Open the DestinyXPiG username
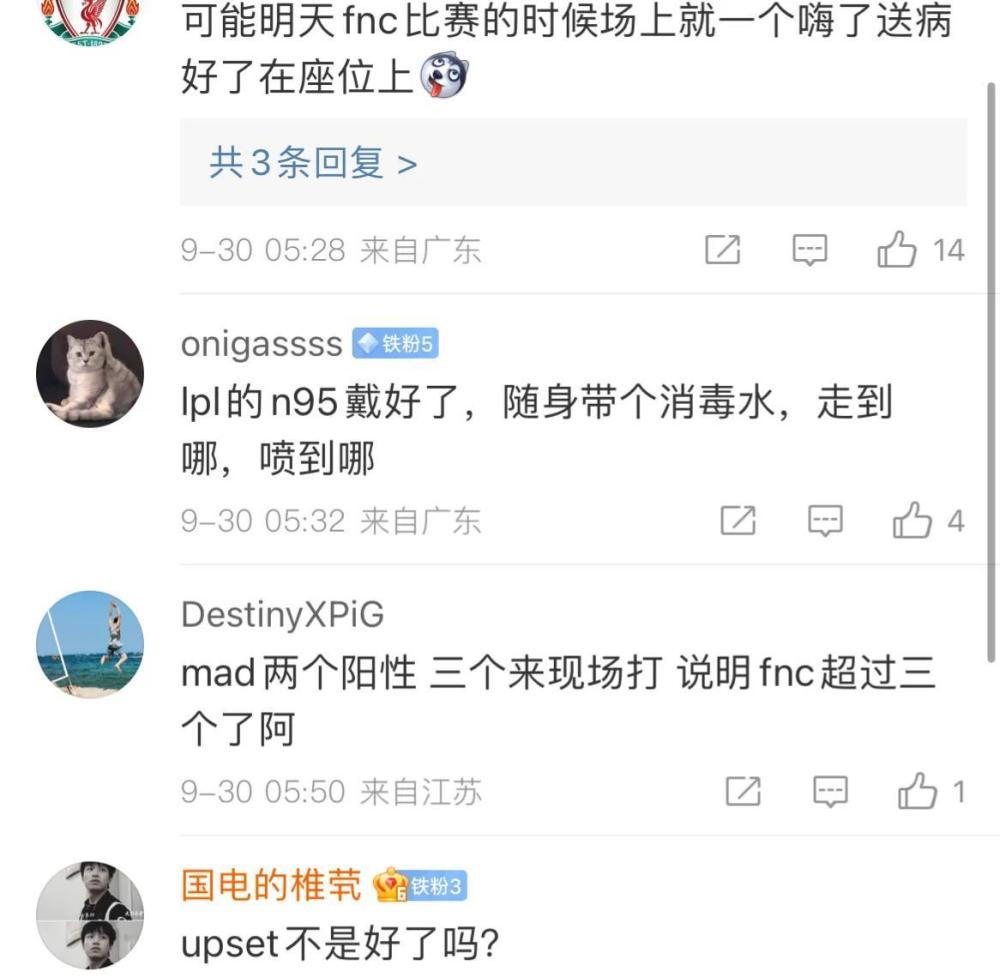The width and height of the screenshot is (1000, 977). [x=282, y=615]
